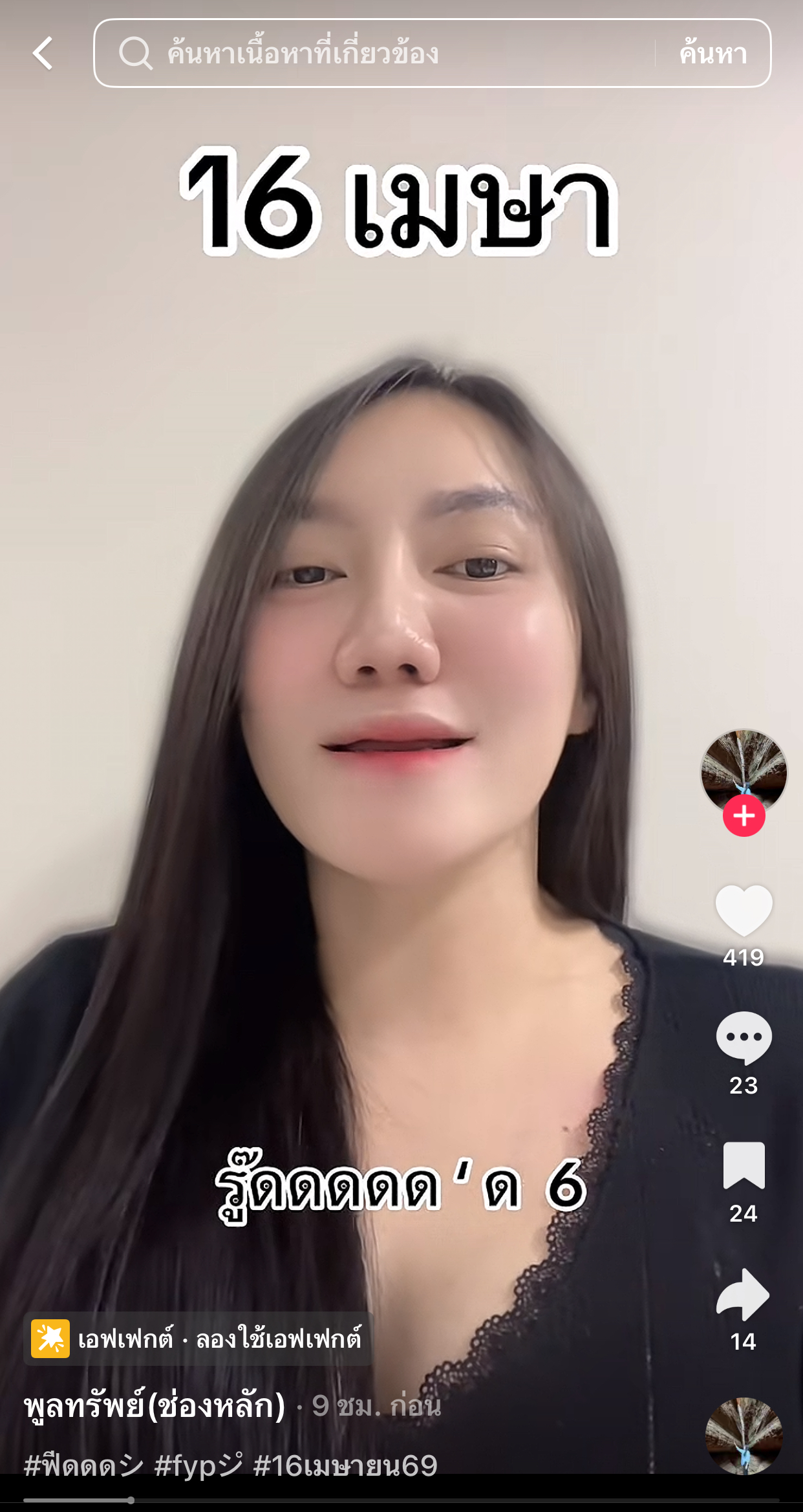Open the creator profile พูลทรัพย์(ช่องหลัก) avatar
This screenshot has width=803, height=1512.
click(743, 775)
